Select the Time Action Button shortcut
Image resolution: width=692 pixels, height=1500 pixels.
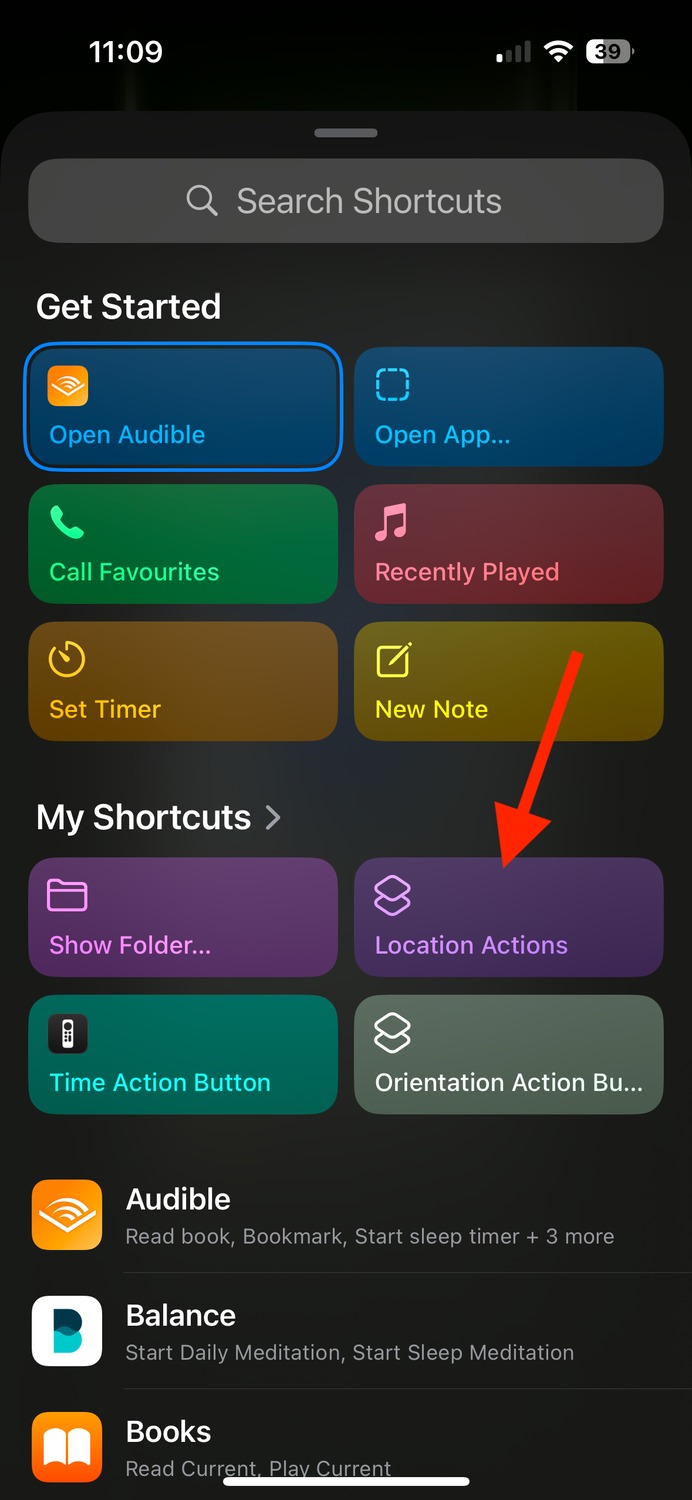coord(183,1054)
